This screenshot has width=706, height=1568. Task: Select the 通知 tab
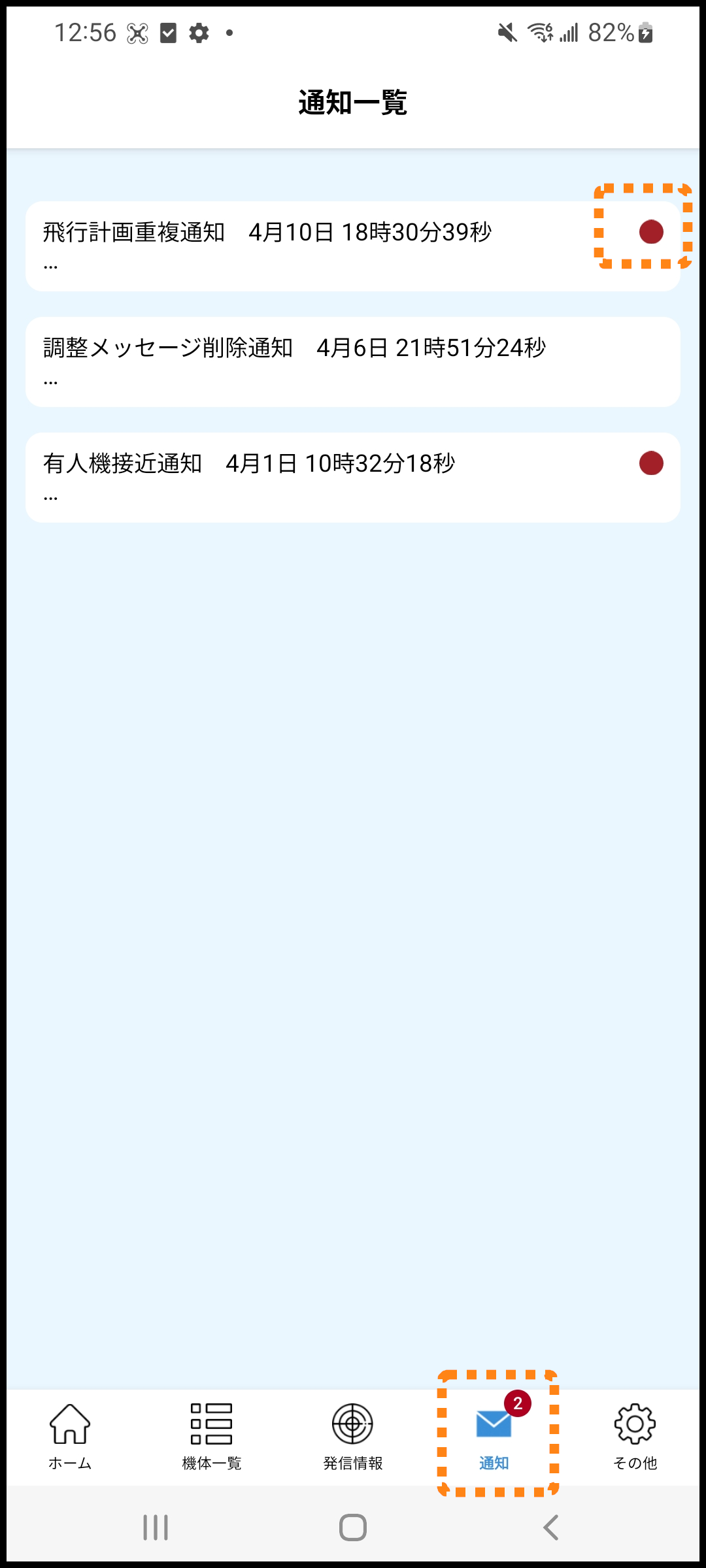(494, 1436)
